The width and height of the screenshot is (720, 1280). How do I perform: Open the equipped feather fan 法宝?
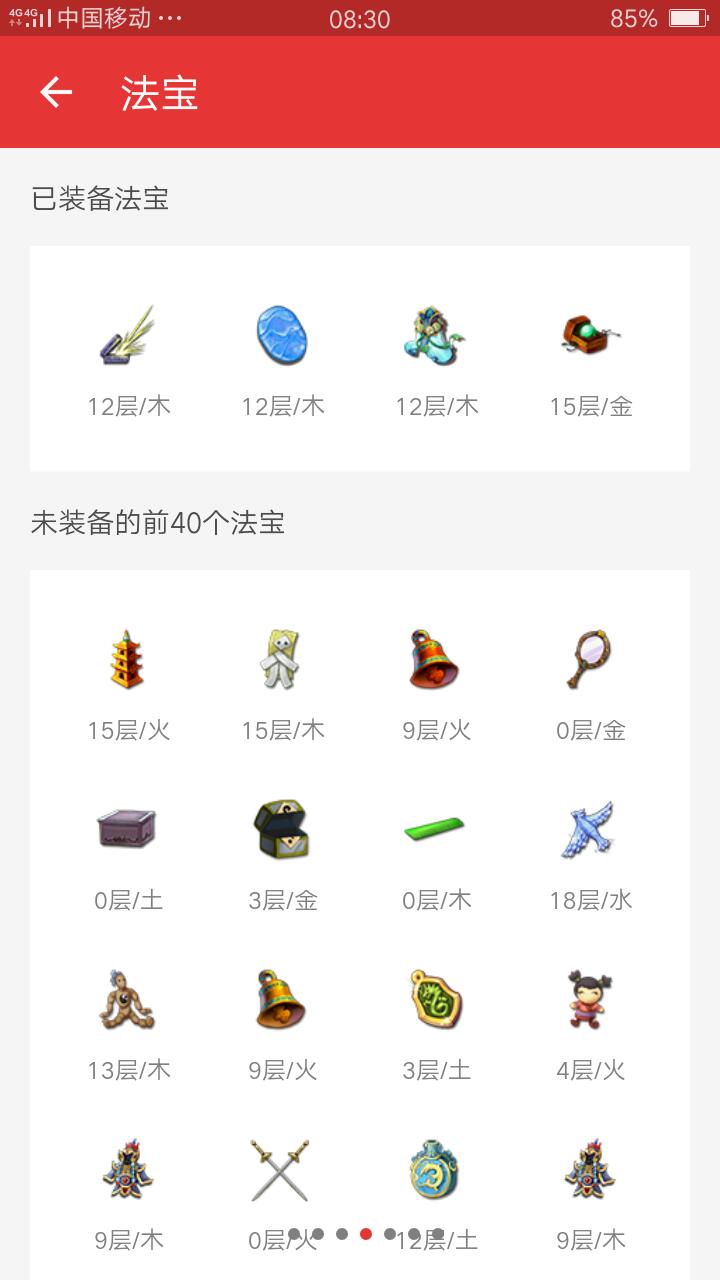[128, 336]
